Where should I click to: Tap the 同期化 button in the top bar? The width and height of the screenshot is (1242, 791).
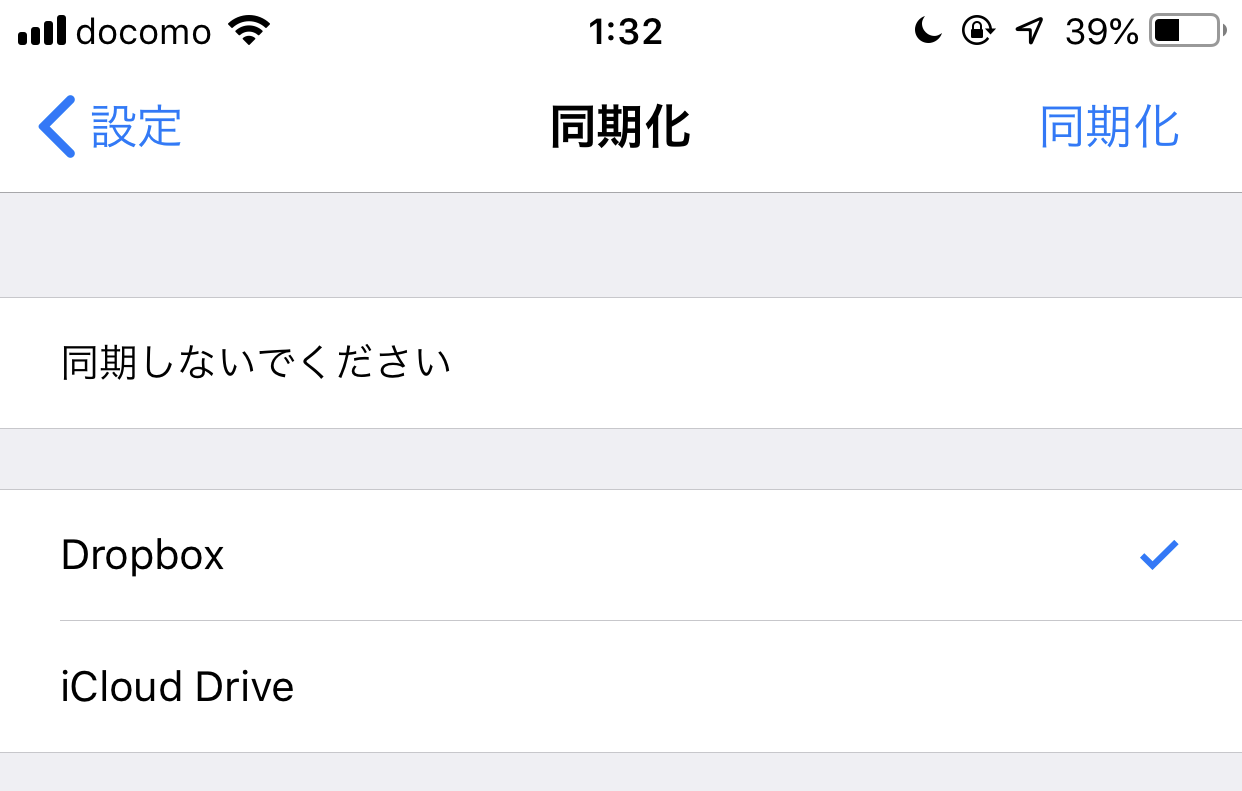click(x=1109, y=127)
